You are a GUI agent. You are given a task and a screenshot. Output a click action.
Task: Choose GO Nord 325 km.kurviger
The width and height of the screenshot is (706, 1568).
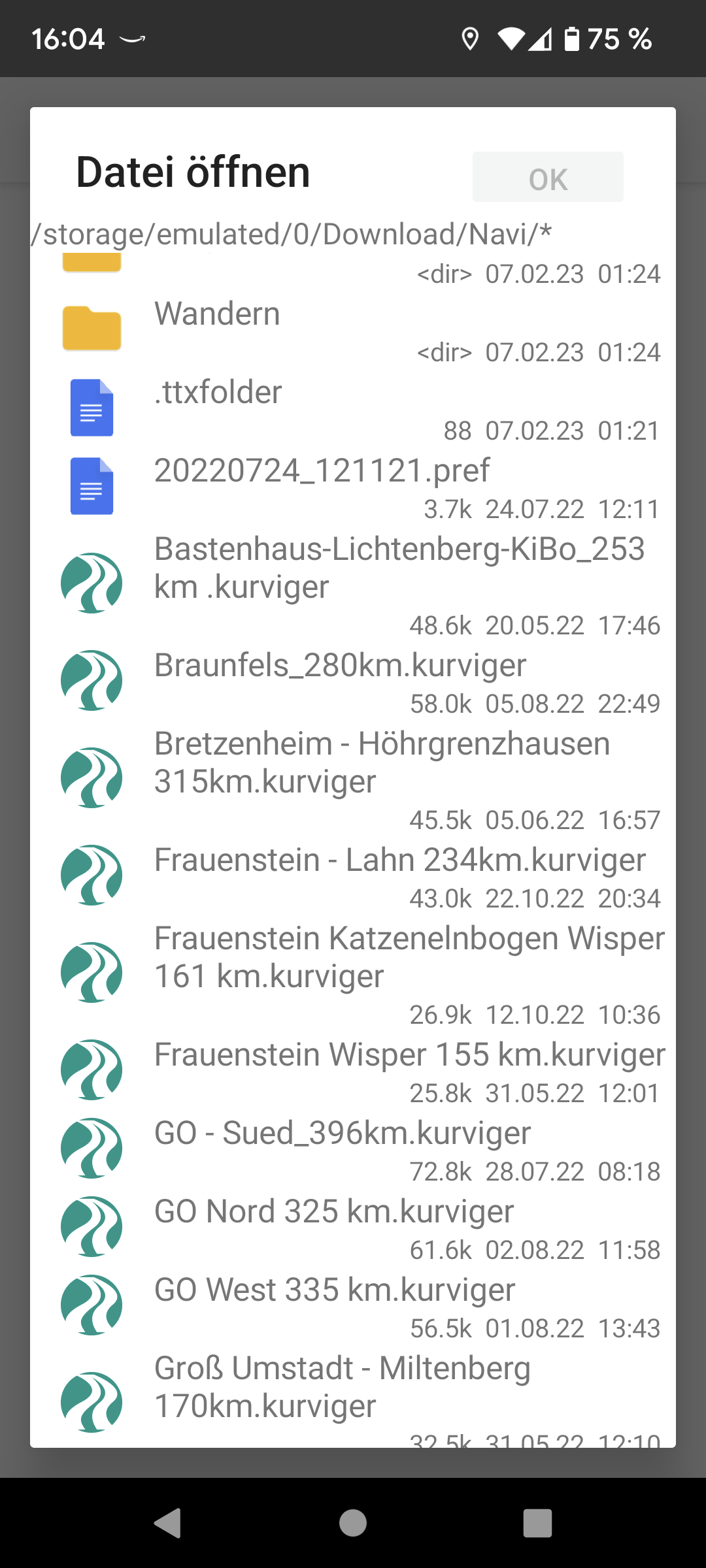pyautogui.click(x=353, y=1226)
